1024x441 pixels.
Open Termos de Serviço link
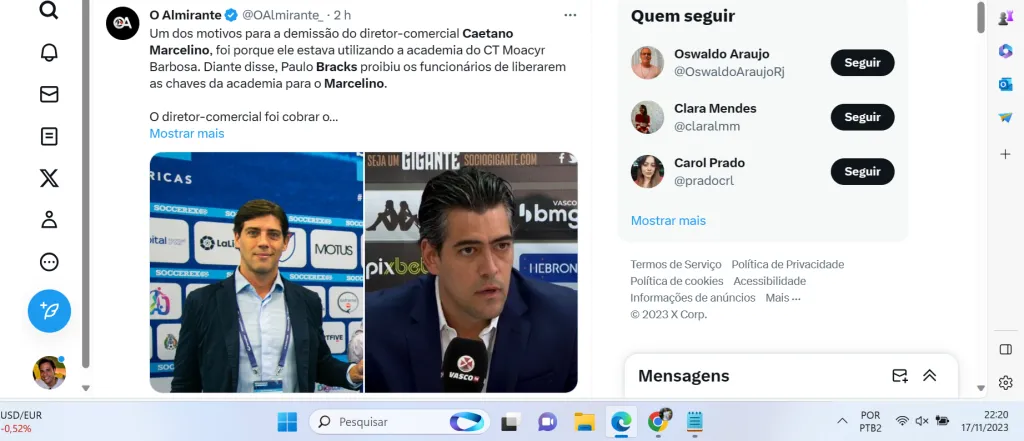[x=675, y=265]
